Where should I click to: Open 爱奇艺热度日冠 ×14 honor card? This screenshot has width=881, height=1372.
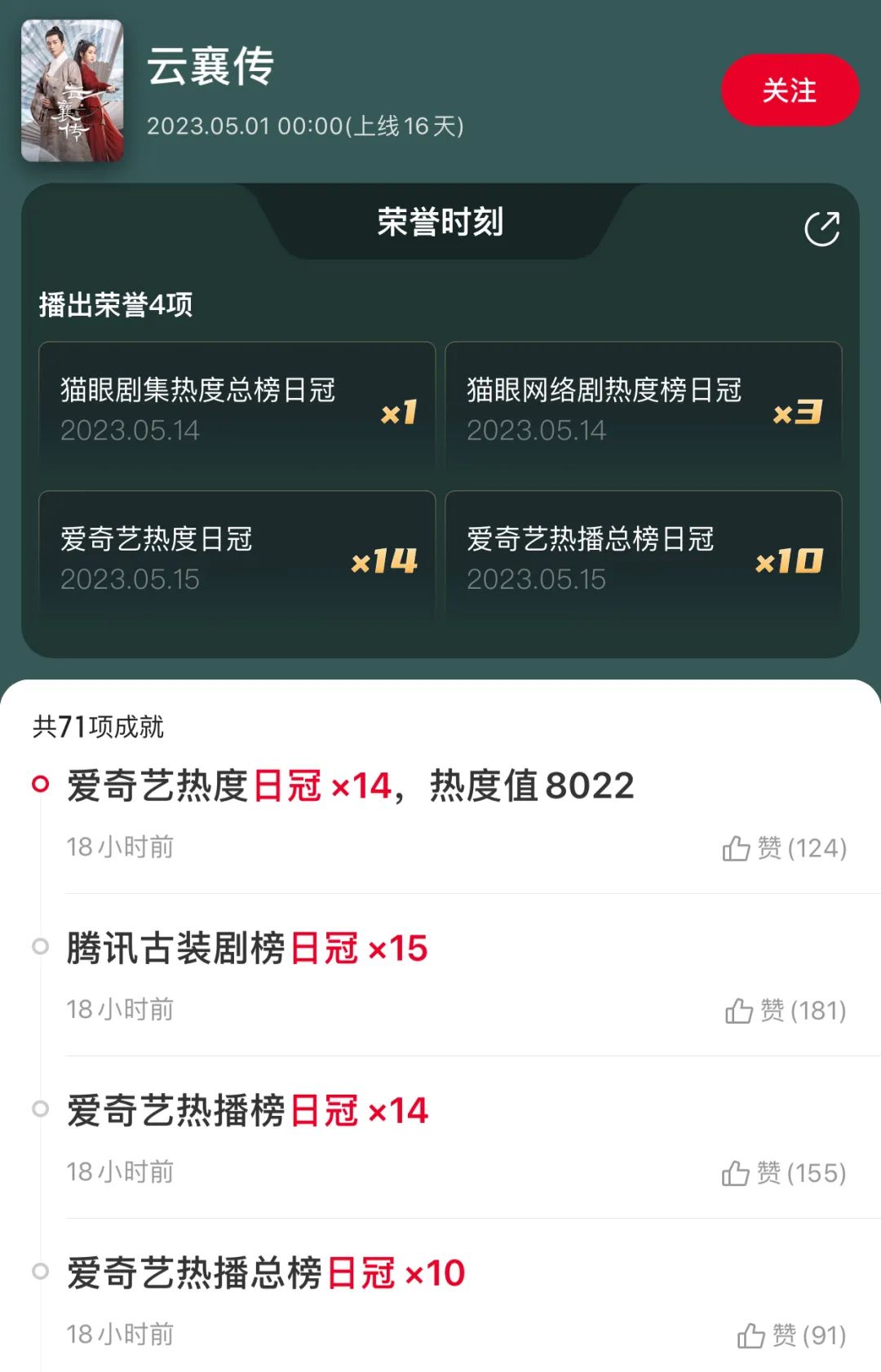click(x=237, y=557)
